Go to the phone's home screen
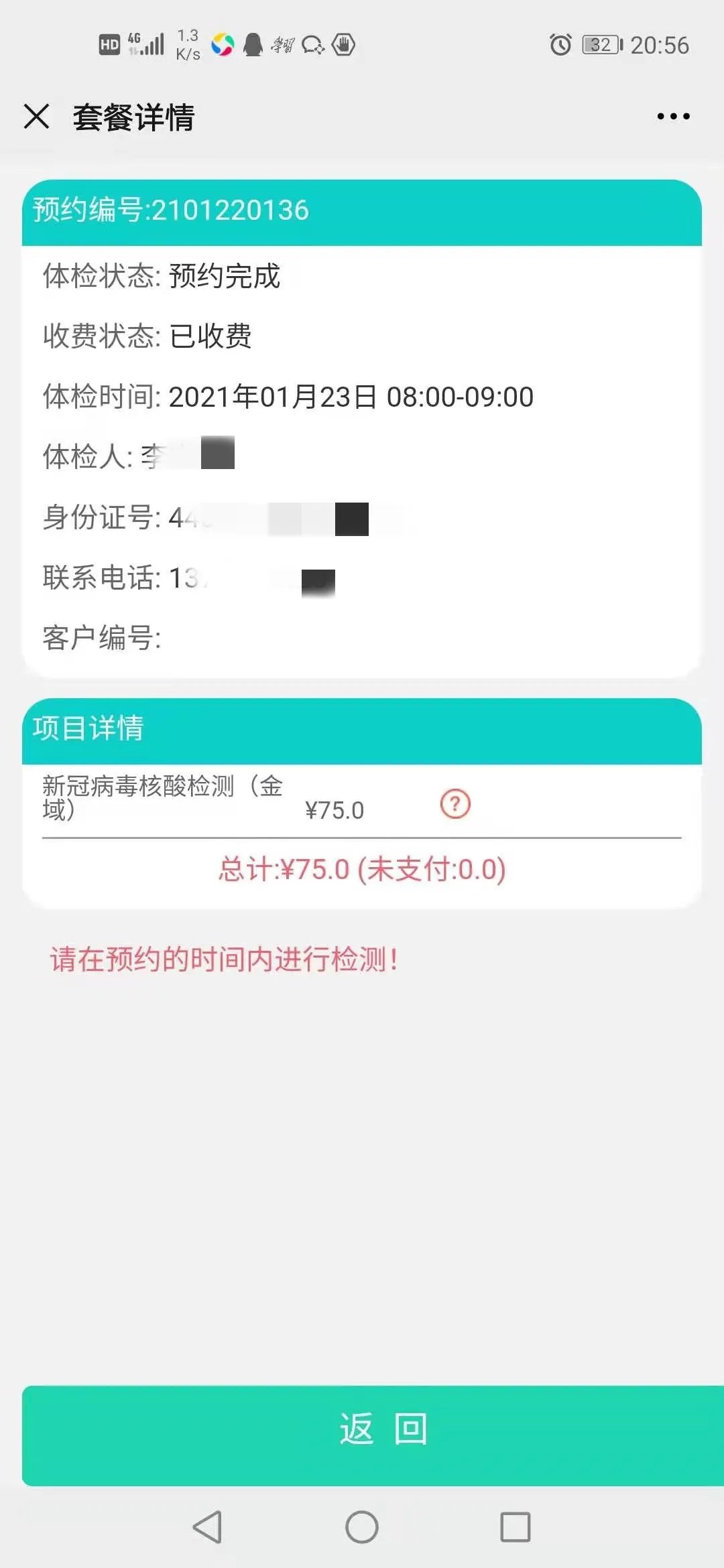This screenshot has width=724, height=1568. pyautogui.click(x=362, y=1527)
